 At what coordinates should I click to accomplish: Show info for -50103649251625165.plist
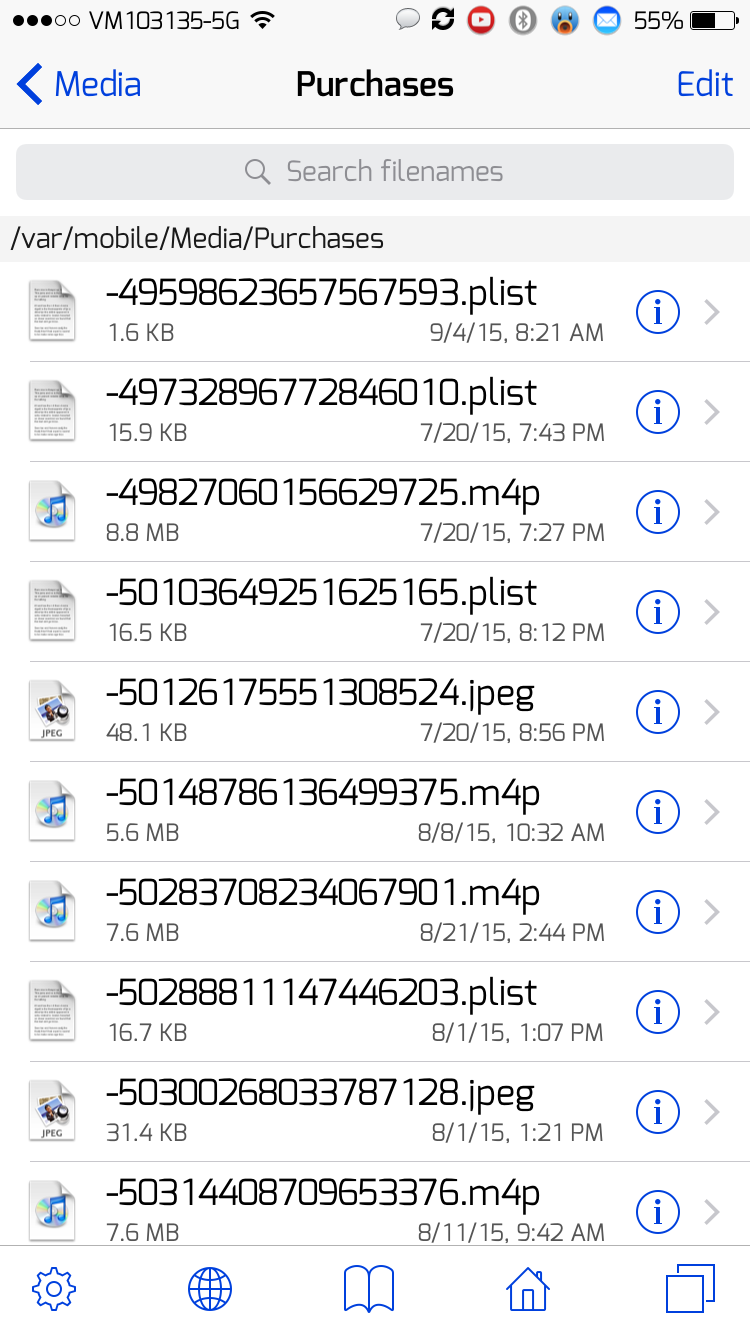click(x=658, y=612)
